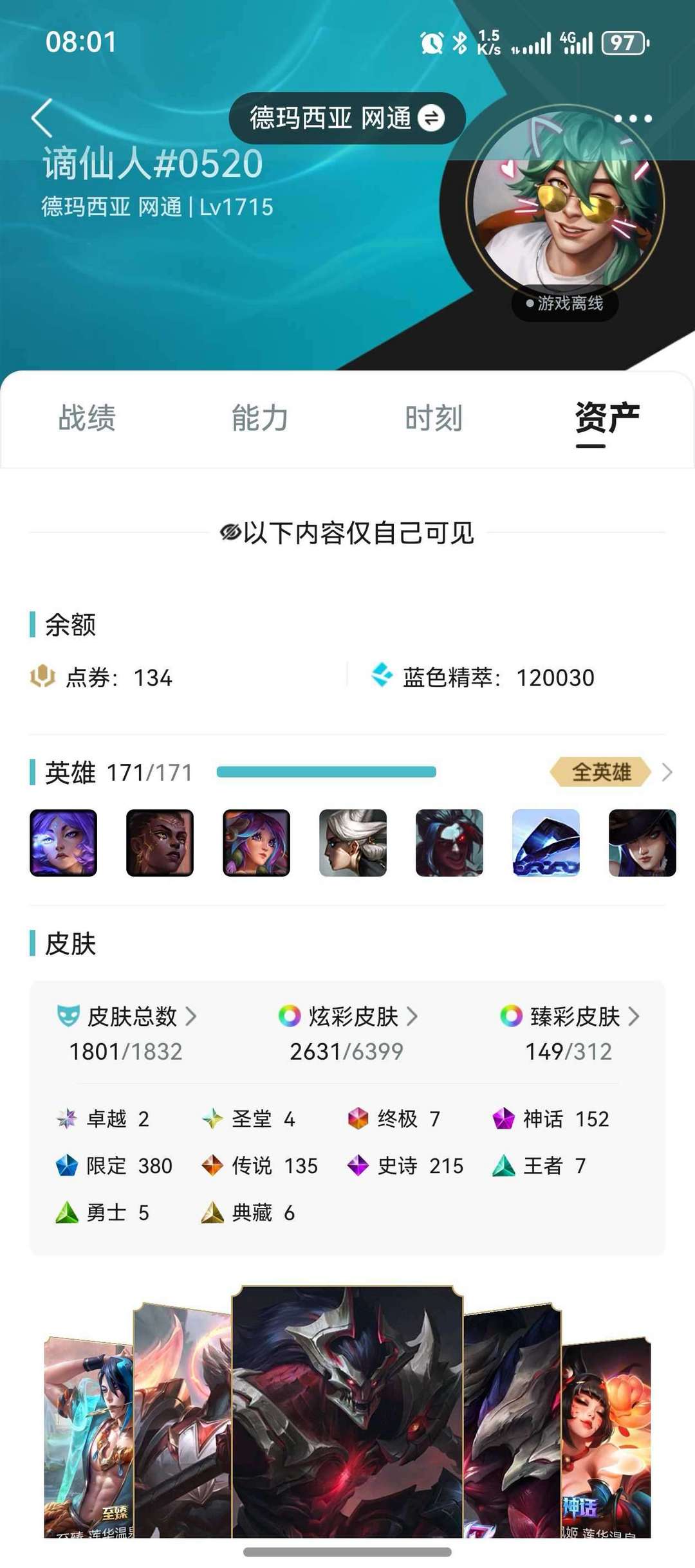Screen dimensions: 695x1568
Task: Open the three-dot overflow menu
Action: click(x=633, y=118)
